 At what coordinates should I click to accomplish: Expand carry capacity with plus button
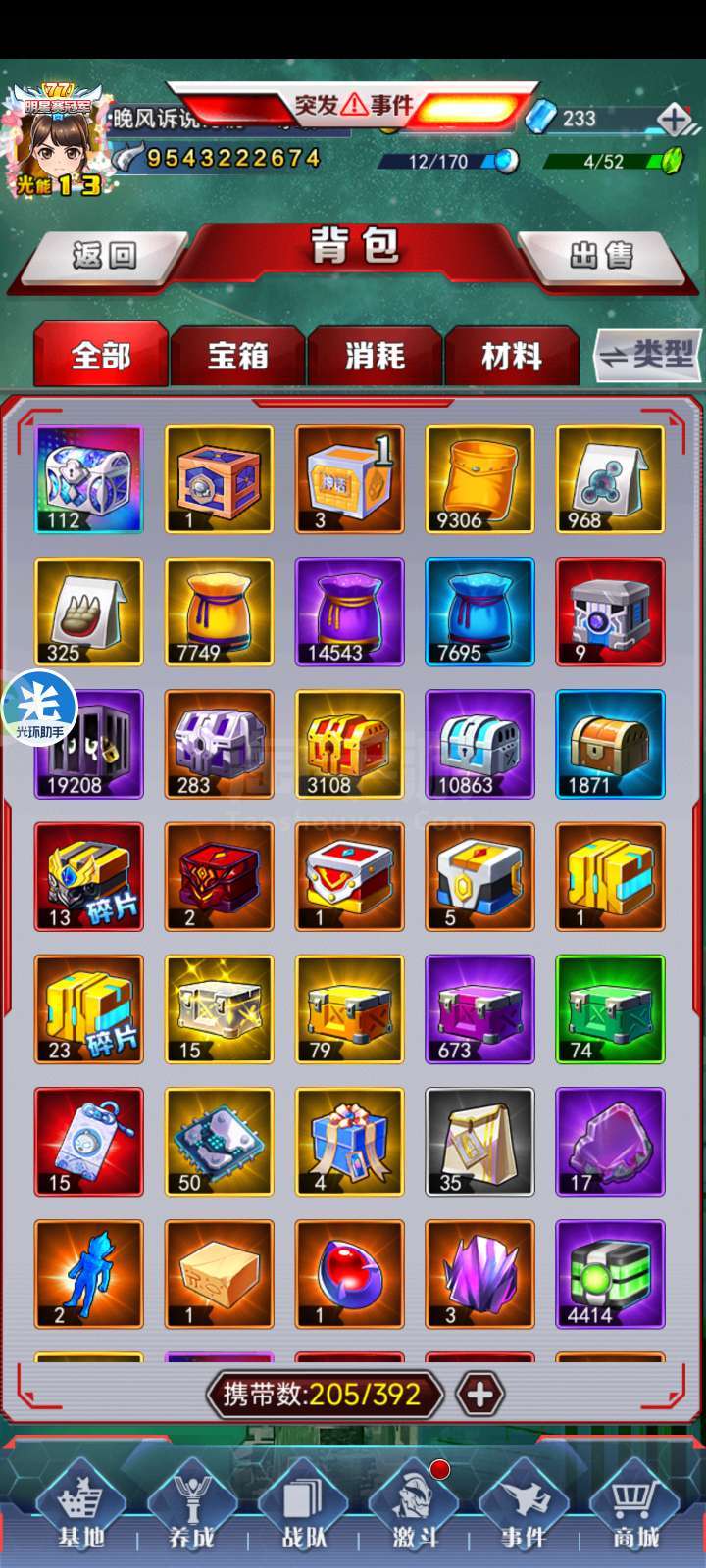click(479, 1394)
